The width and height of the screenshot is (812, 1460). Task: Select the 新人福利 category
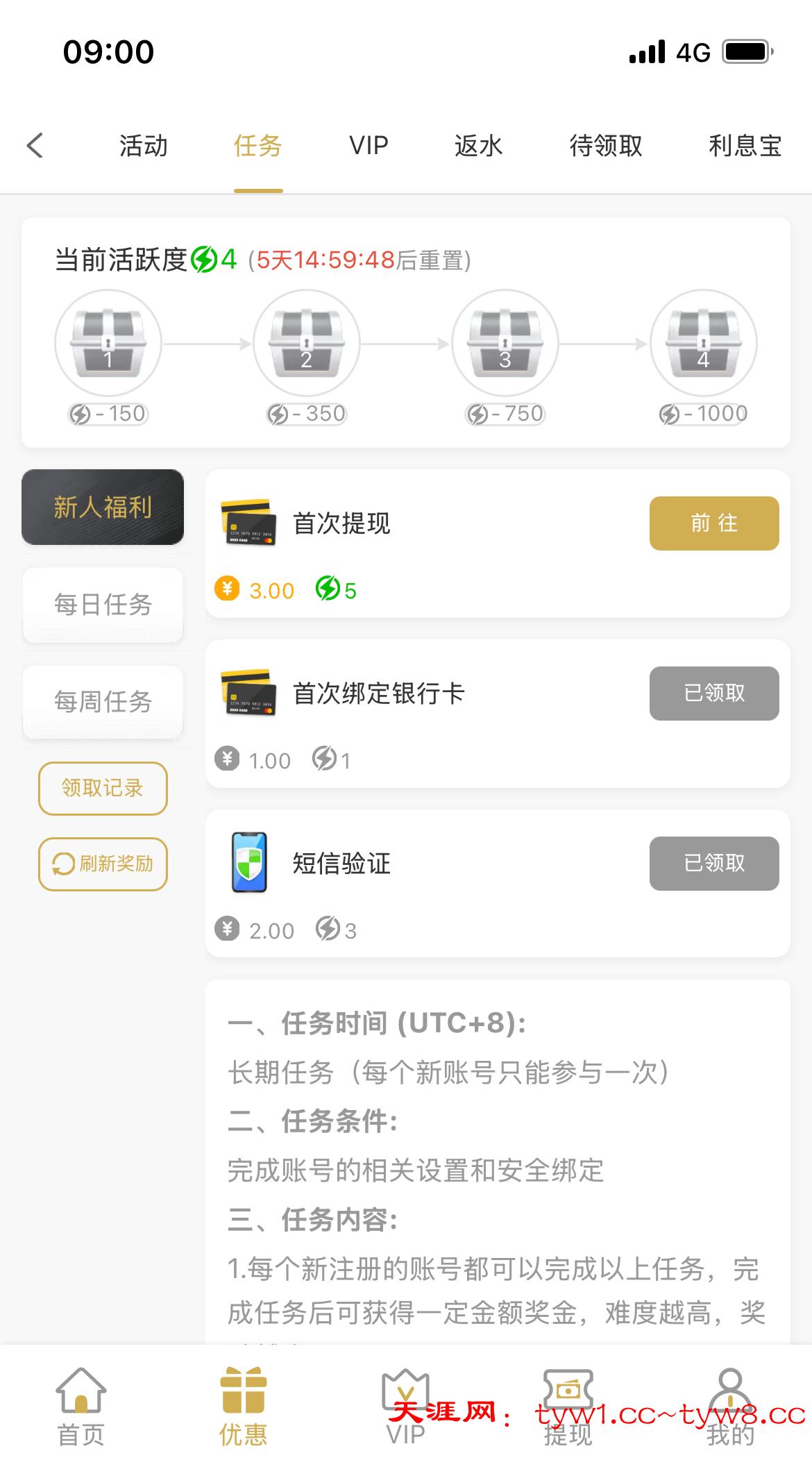coord(103,507)
